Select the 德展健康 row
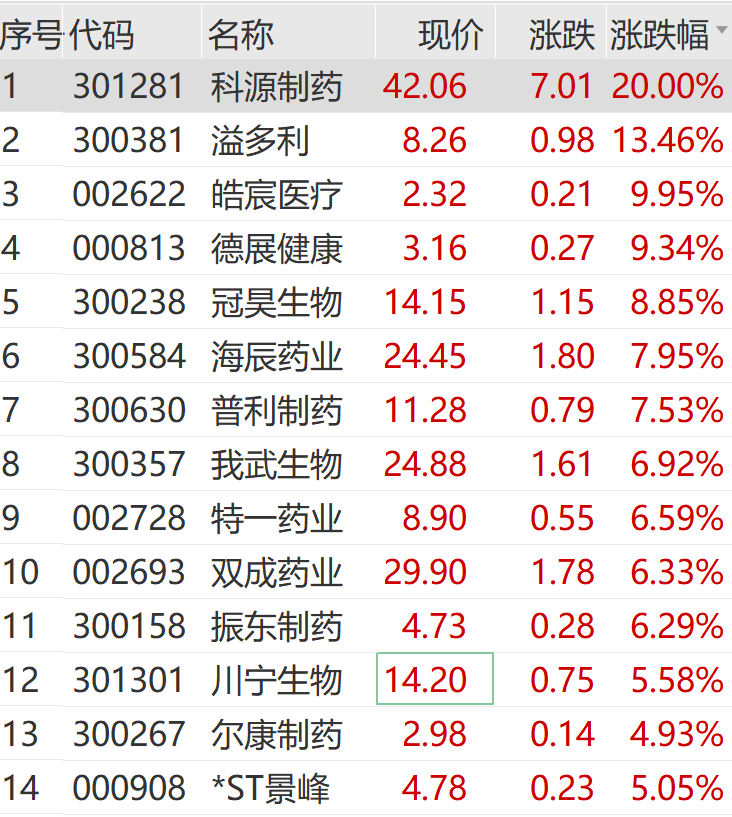Image resolution: width=732 pixels, height=817 pixels. [x=276, y=249]
